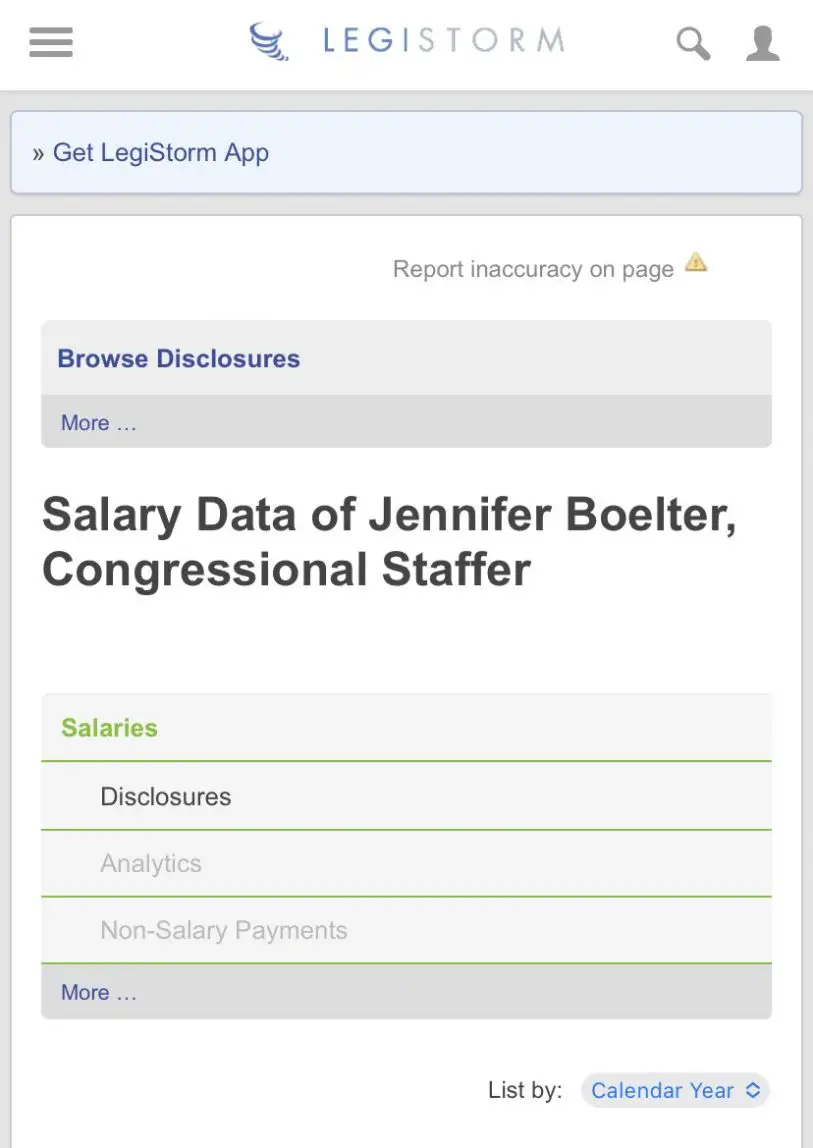Tap the person silhouette for login
This screenshot has height=1148, width=813.
[762, 42]
